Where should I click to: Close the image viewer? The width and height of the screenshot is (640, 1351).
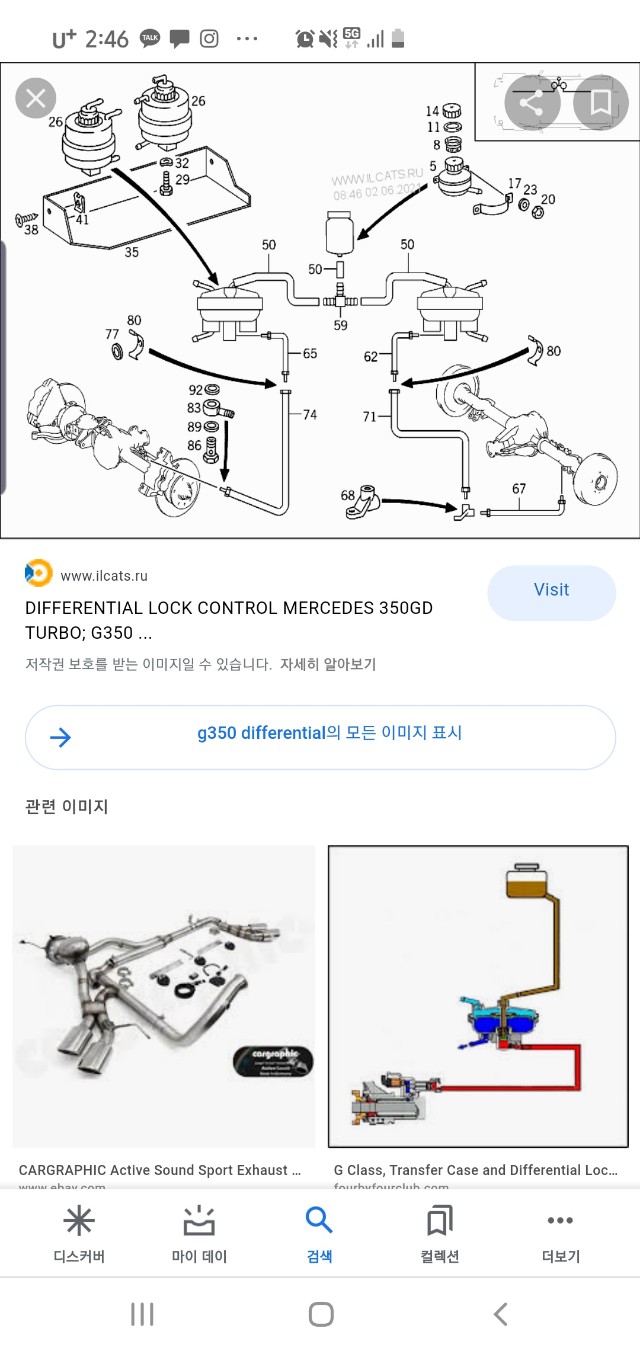tap(36, 99)
